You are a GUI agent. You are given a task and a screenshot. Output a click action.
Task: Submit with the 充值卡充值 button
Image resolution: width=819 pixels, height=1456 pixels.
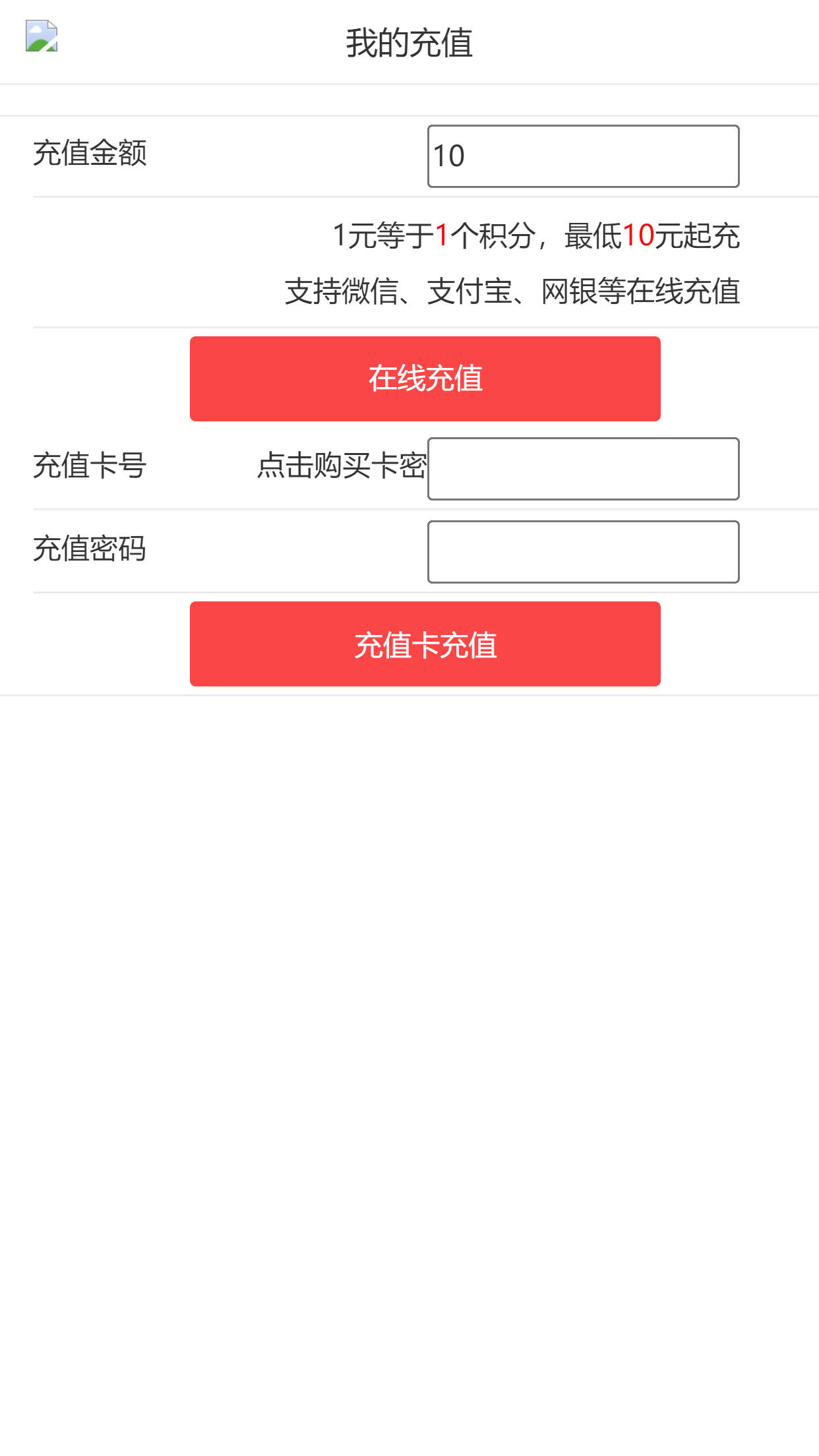[425, 644]
